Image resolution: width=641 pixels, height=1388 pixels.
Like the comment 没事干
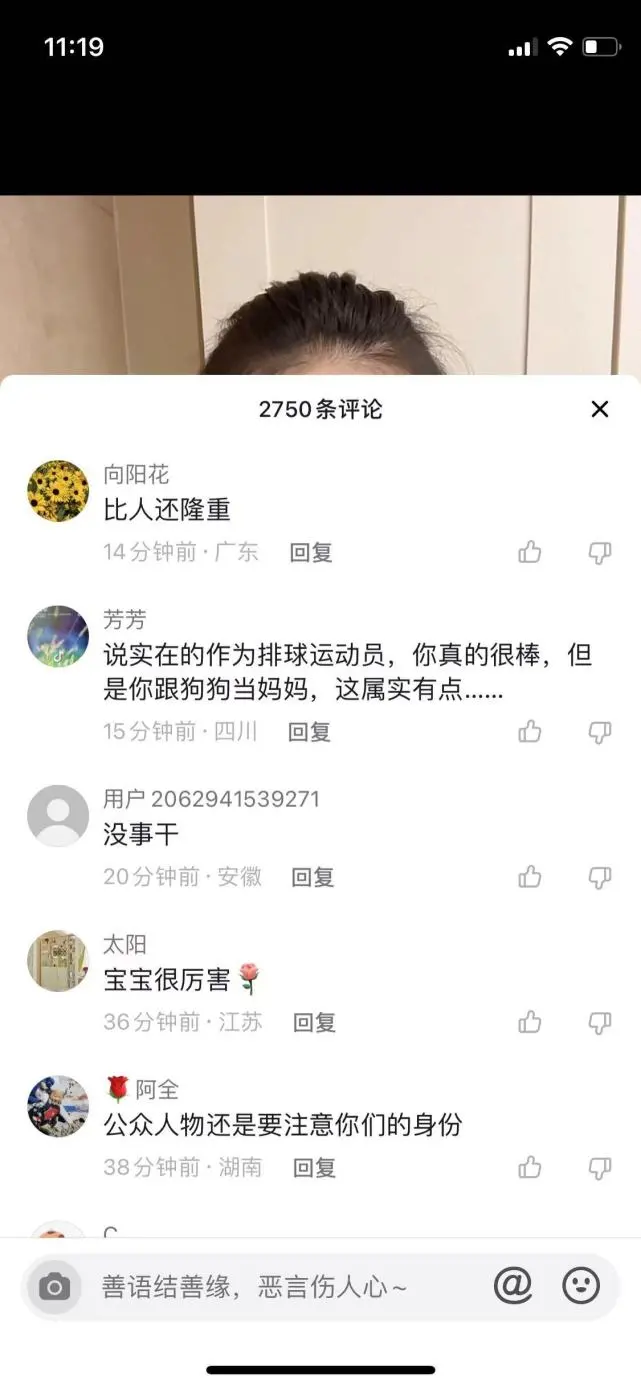click(x=530, y=877)
